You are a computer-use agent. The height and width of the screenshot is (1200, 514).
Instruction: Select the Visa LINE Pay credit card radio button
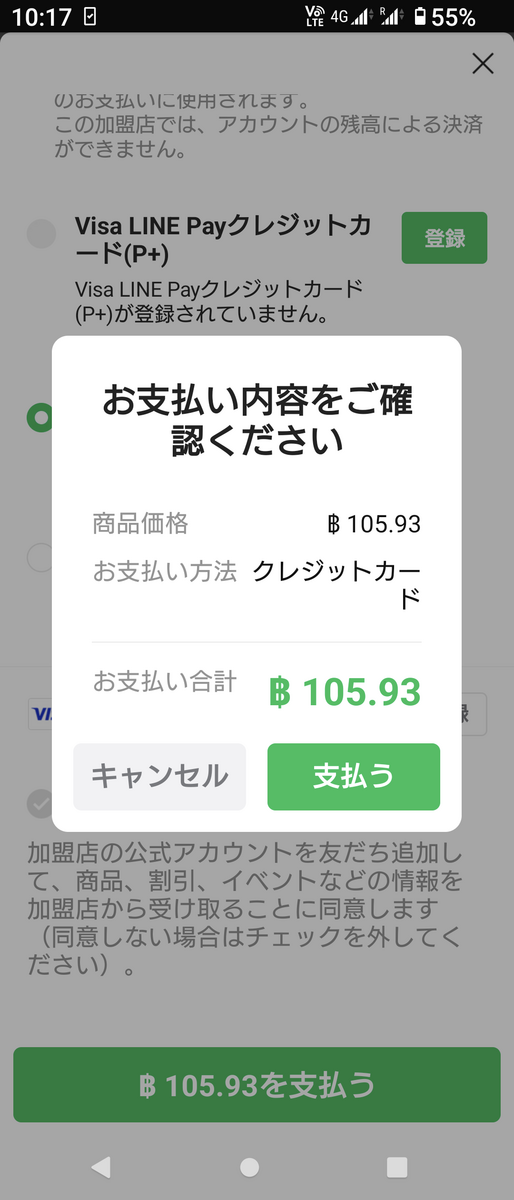click(x=41, y=234)
